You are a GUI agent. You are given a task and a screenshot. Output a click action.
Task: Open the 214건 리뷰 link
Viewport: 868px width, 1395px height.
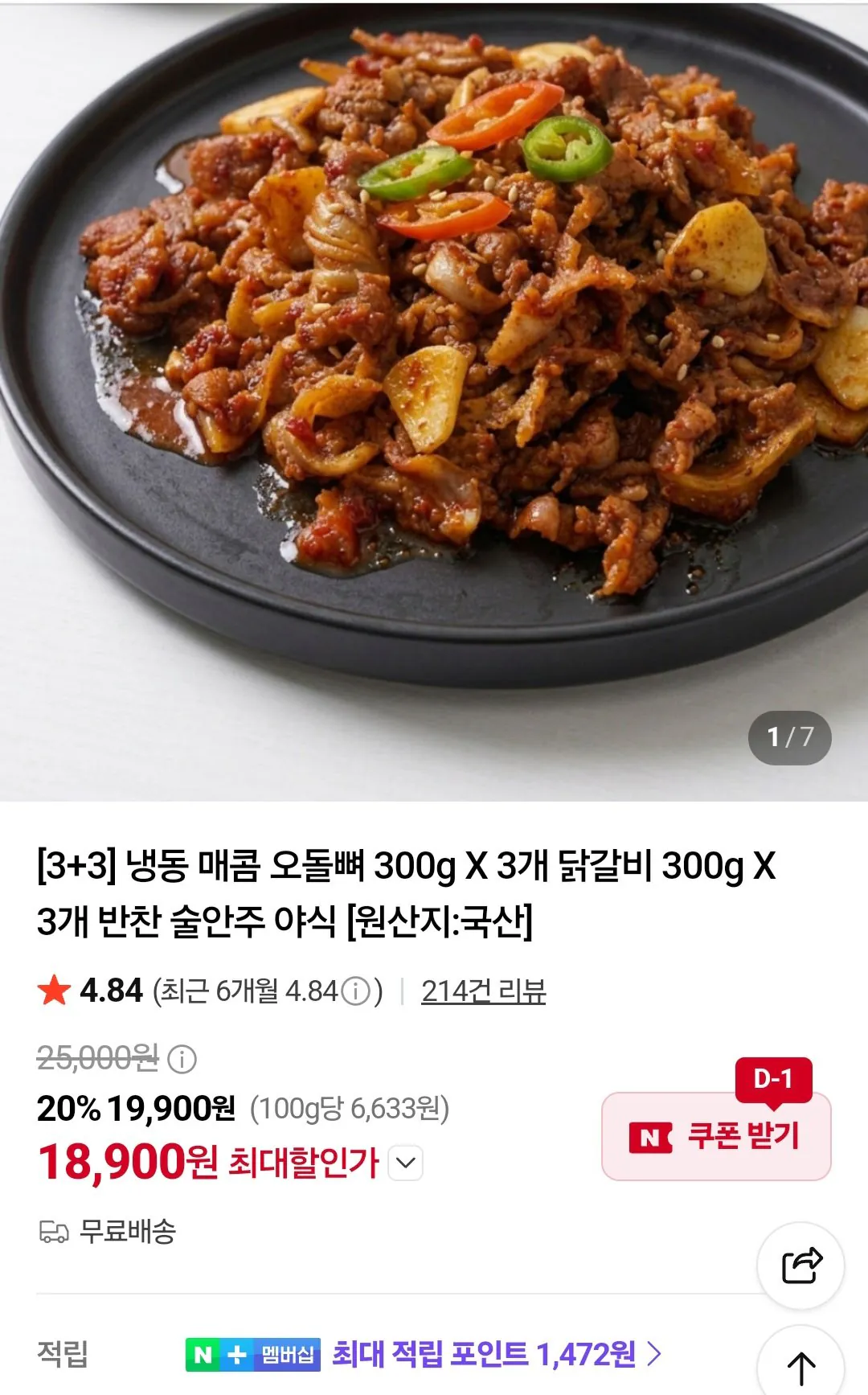[483, 991]
